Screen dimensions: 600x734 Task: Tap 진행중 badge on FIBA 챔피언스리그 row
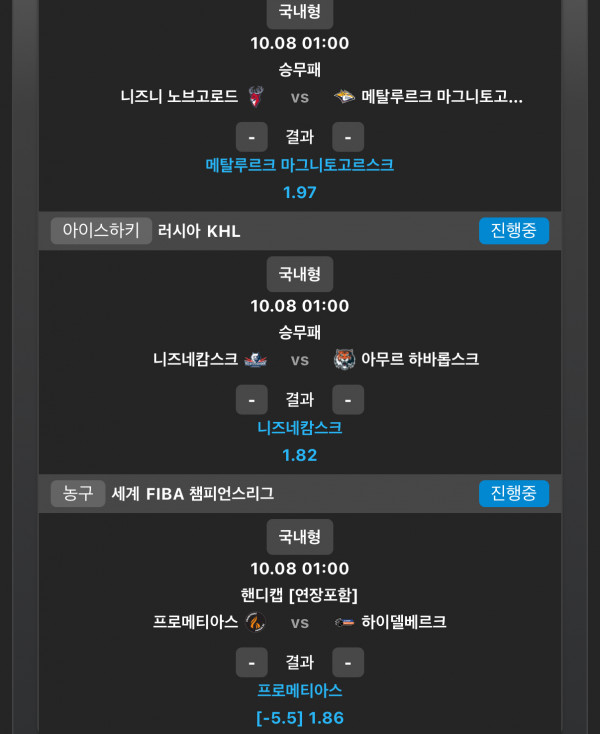point(513,493)
